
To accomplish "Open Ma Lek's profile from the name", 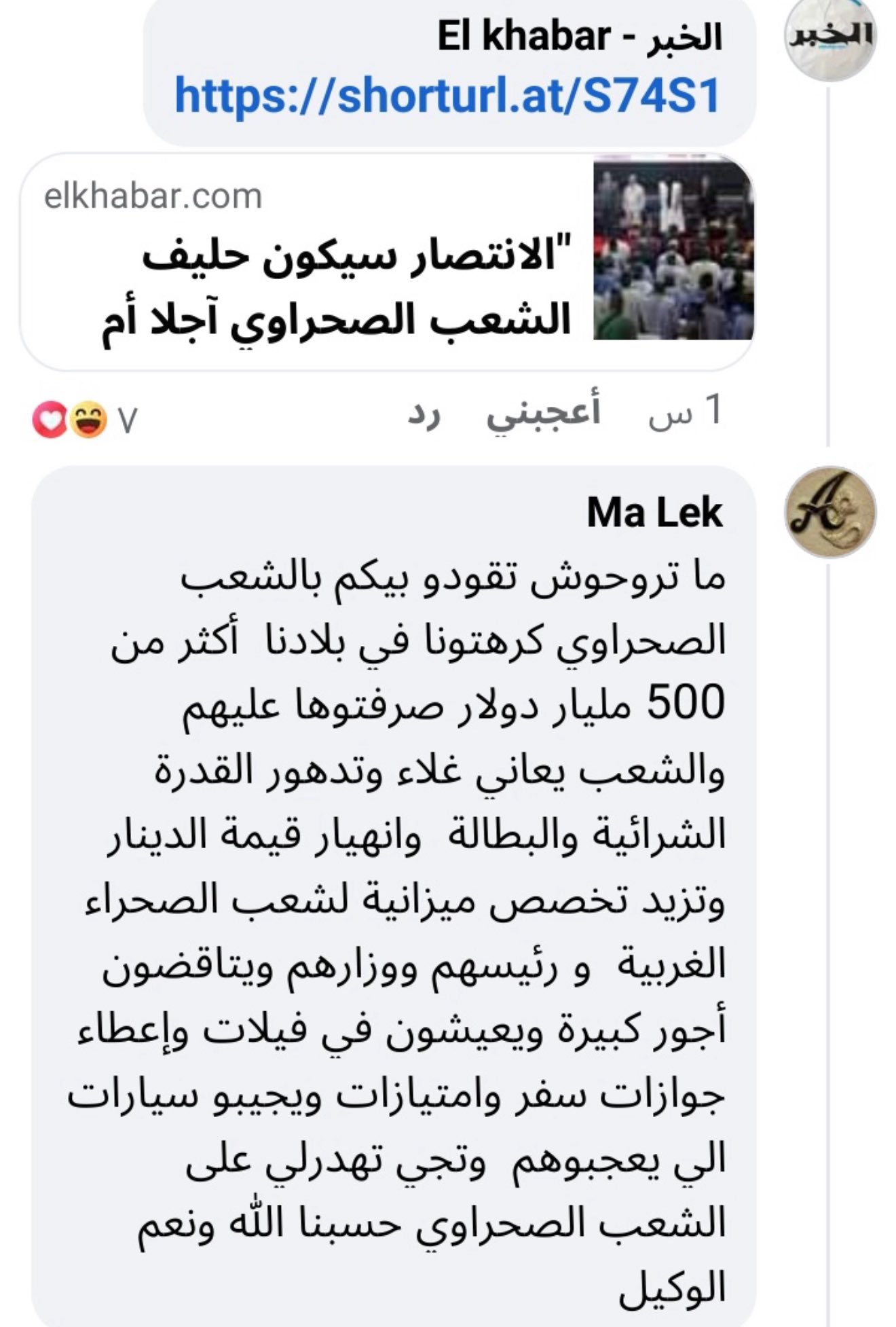I will tap(654, 513).
